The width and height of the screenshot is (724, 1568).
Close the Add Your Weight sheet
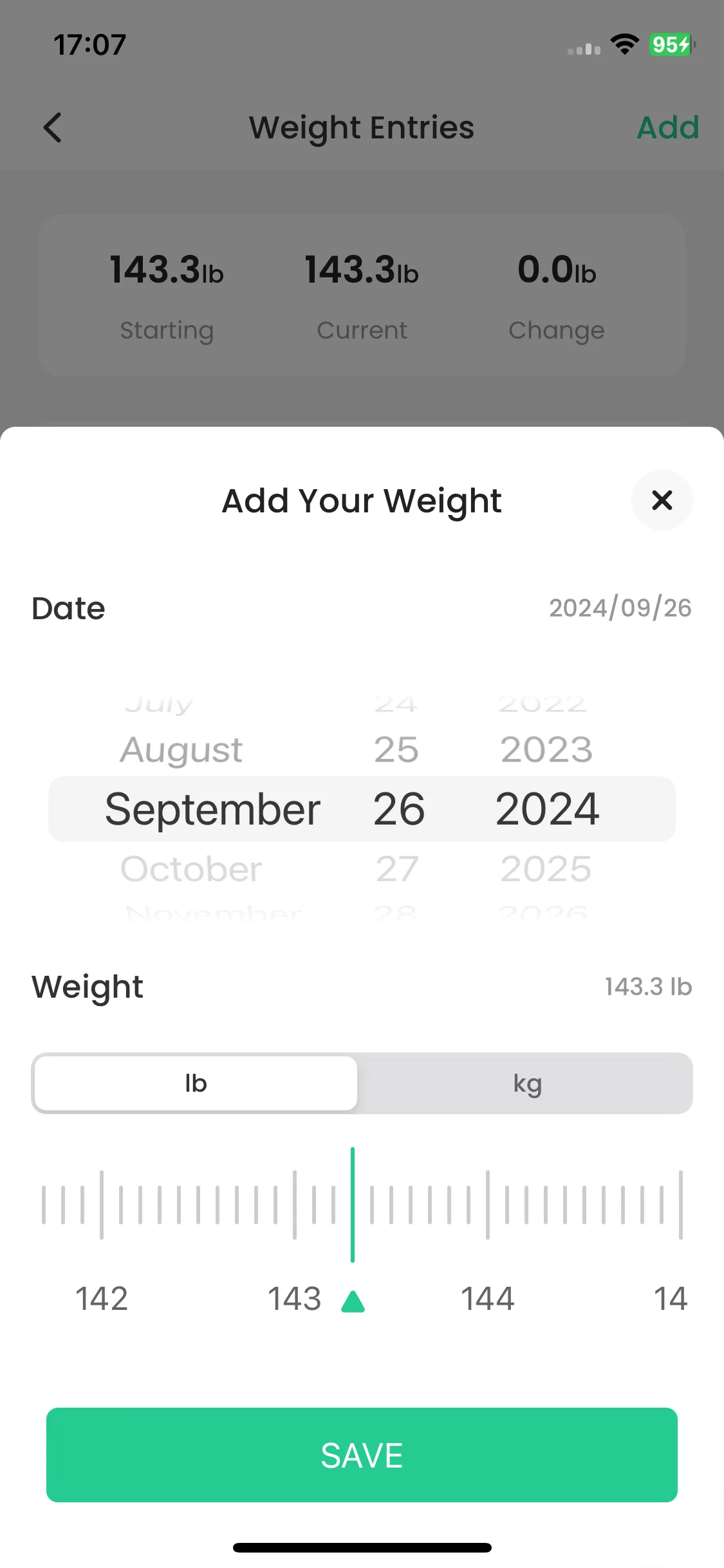(x=662, y=500)
